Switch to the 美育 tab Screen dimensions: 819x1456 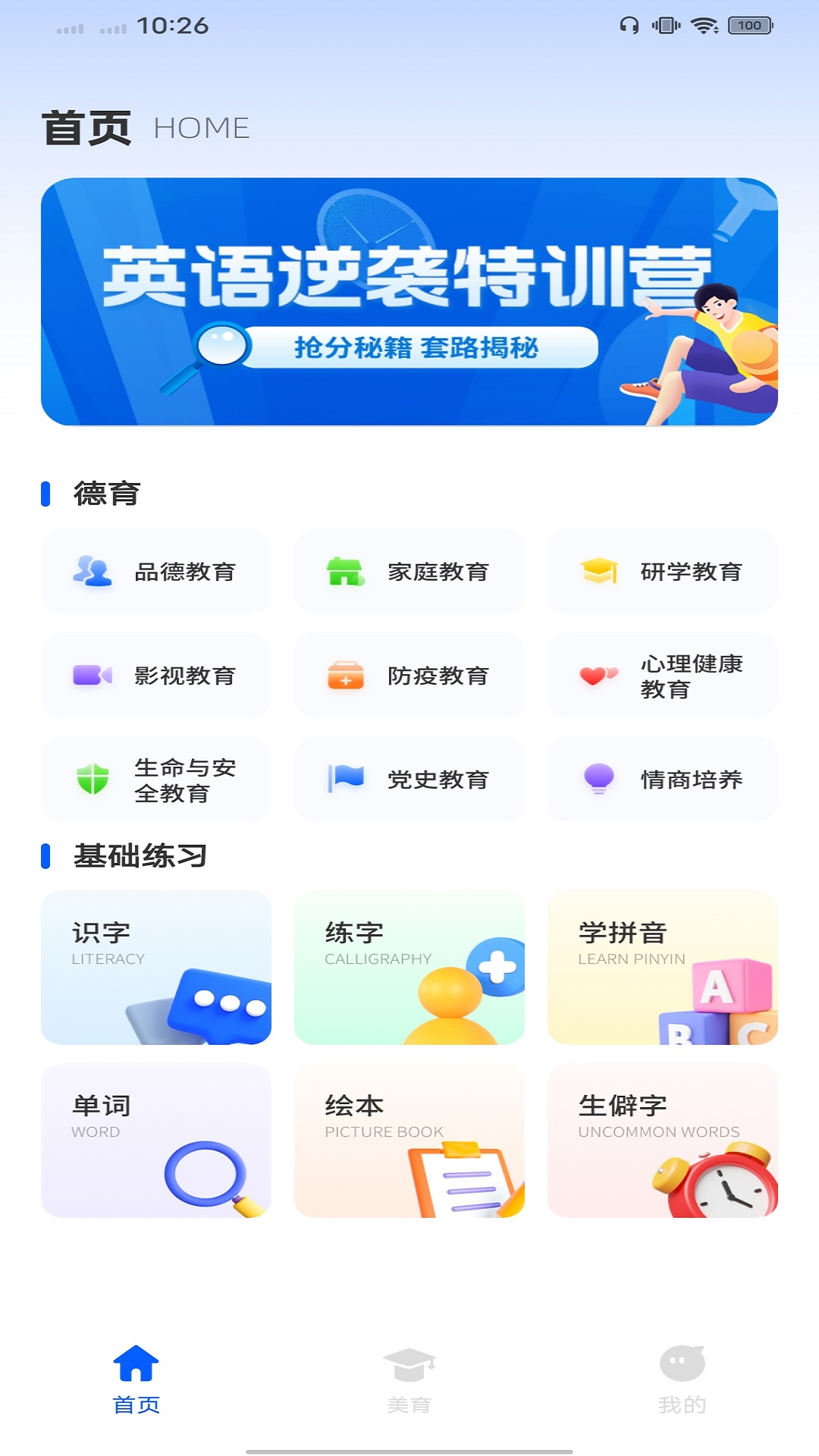tap(409, 1380)
